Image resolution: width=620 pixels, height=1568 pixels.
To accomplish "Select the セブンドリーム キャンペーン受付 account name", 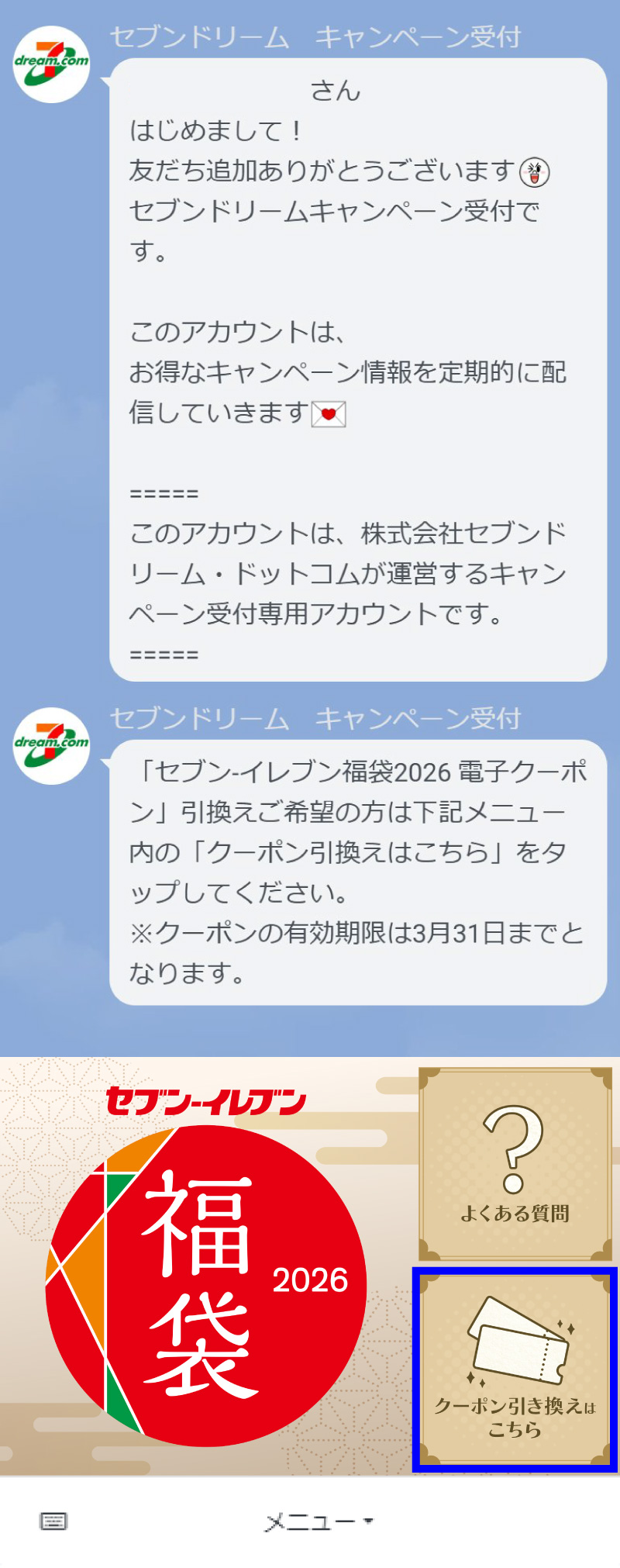I will click(x=318, y=36).
